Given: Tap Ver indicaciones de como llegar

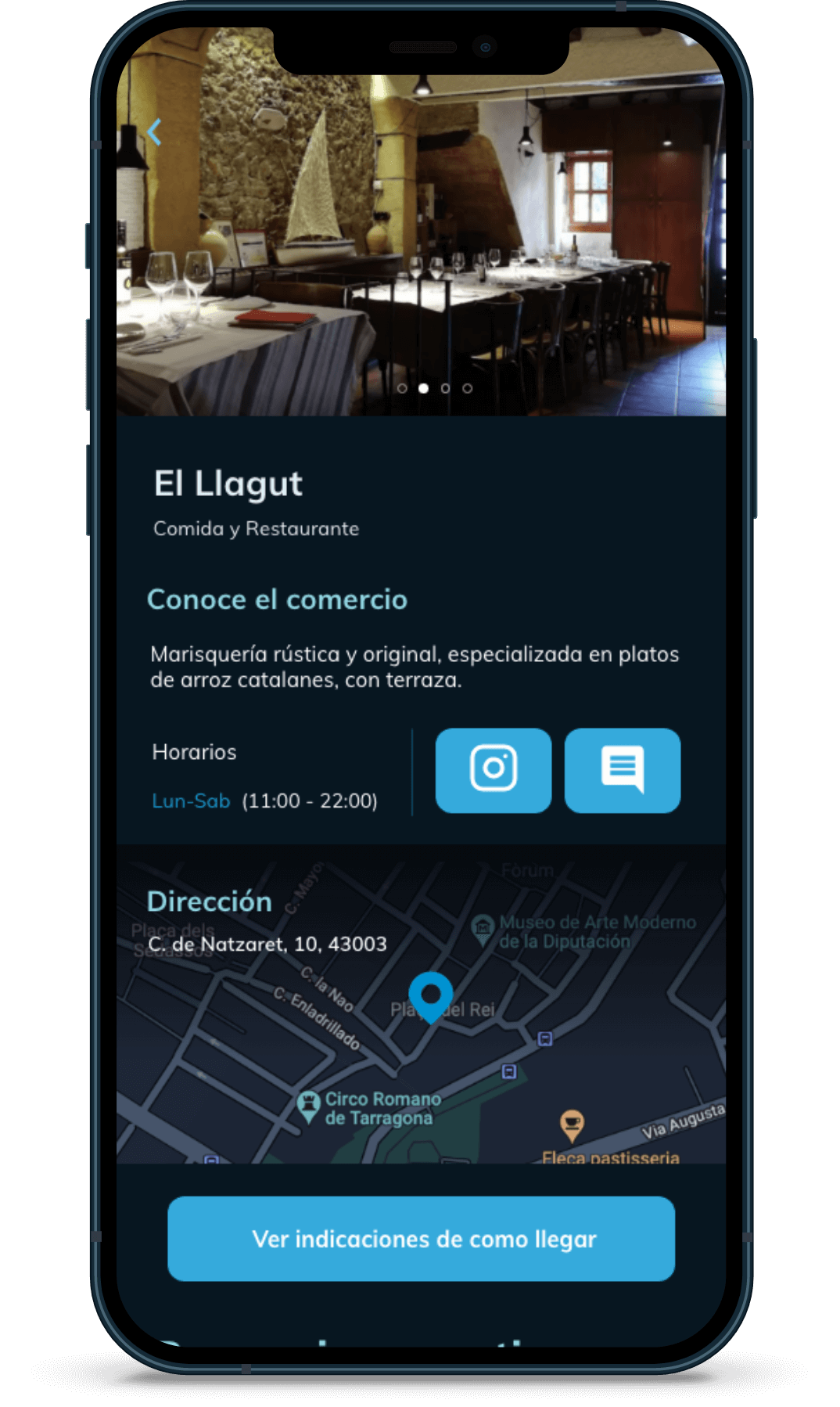Looking at the screenshot, I should pyautogui.click(x=421, y=1238).
